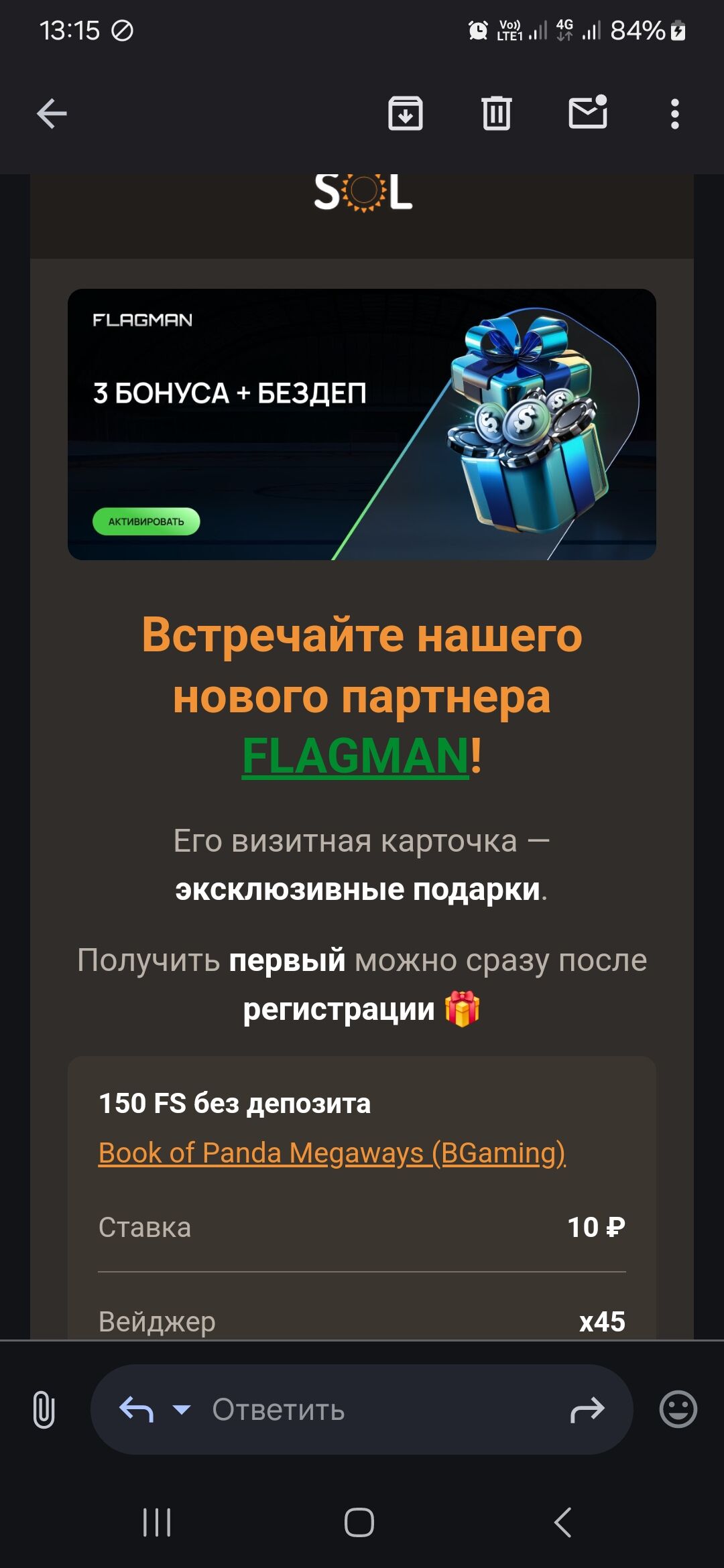The image size is (724, 1568).
Task: Go back to the inbox
Action: (x=52, y=113)
